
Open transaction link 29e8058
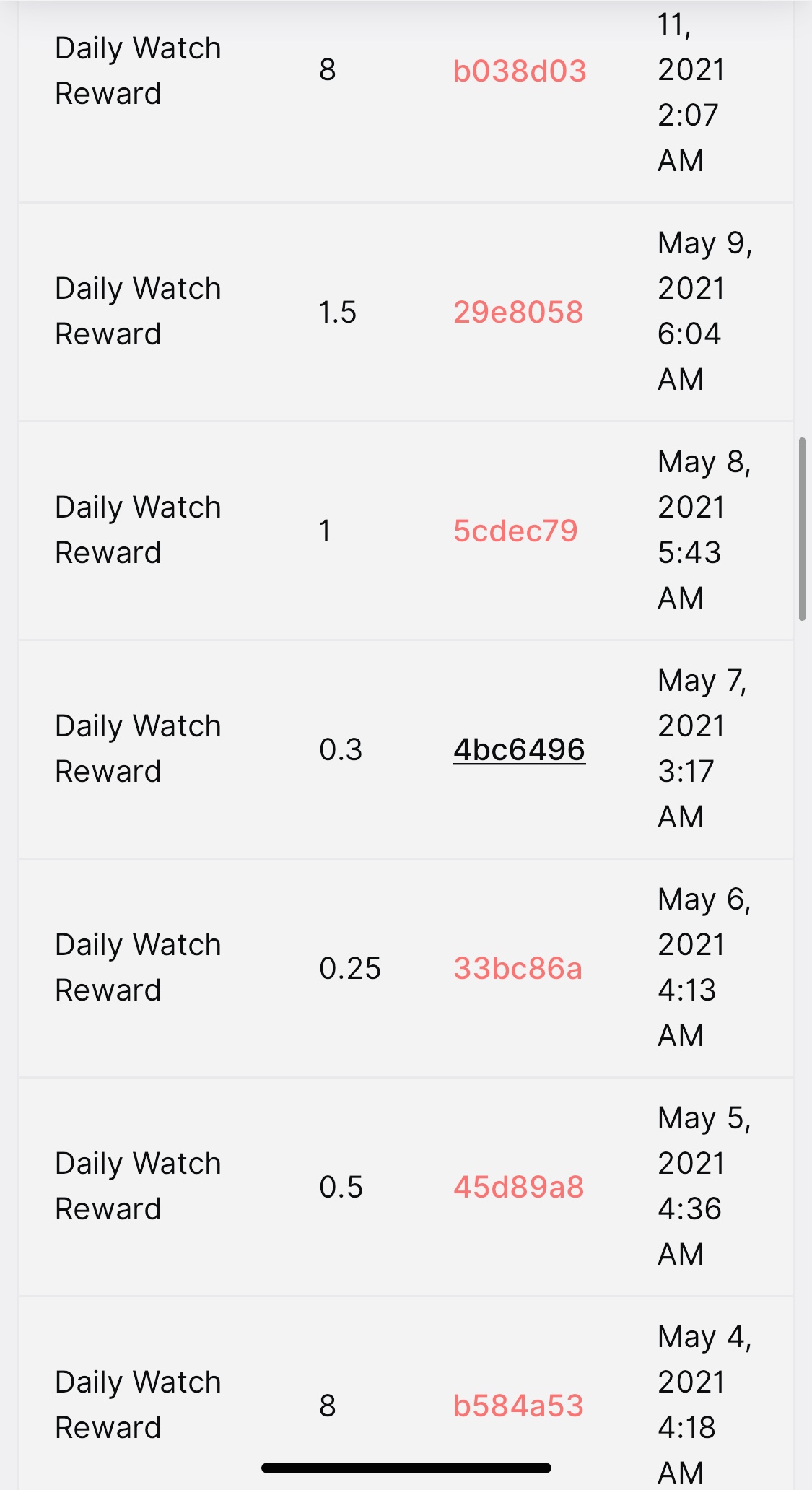(x=518, y=312)
